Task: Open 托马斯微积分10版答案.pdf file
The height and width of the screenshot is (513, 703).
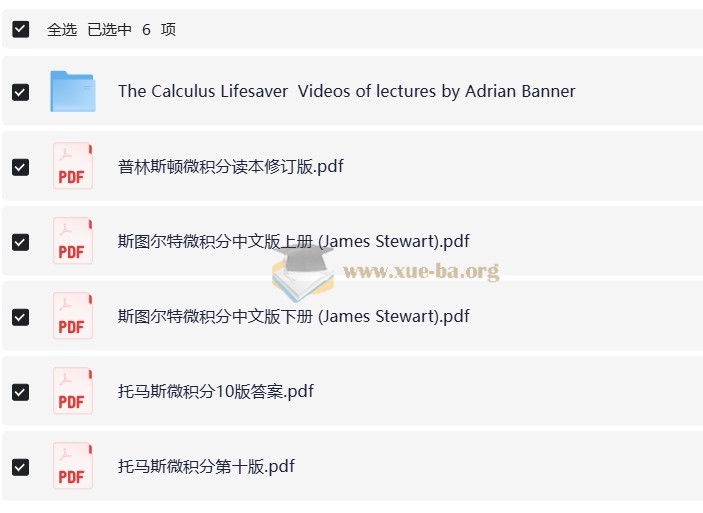Action: tap(215, 391)
